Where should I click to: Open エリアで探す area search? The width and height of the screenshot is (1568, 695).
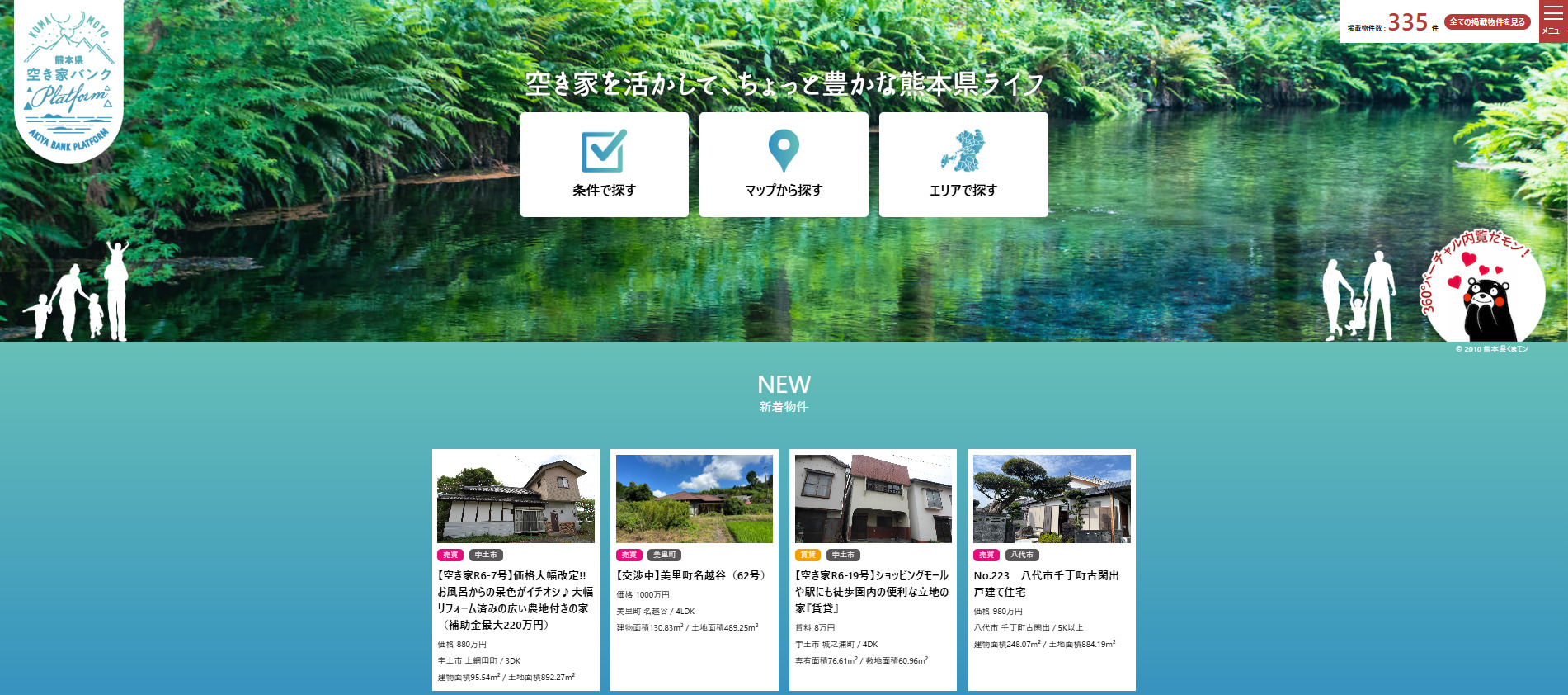tap(963, 165)
